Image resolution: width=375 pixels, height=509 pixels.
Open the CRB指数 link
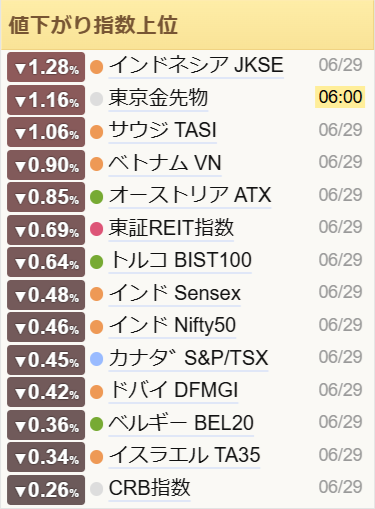[x=149, y=488]
